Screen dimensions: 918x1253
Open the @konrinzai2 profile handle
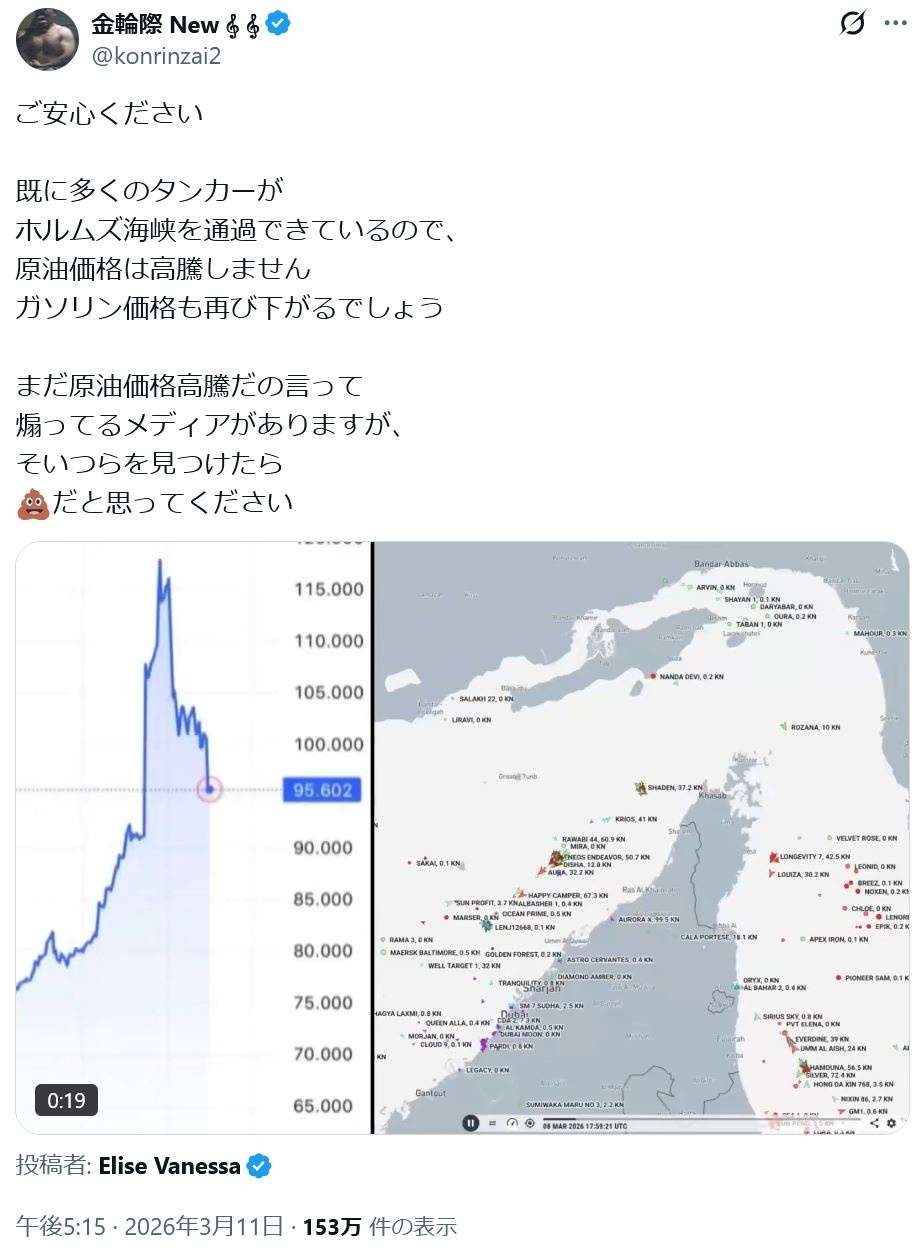[x=156, y=56]
